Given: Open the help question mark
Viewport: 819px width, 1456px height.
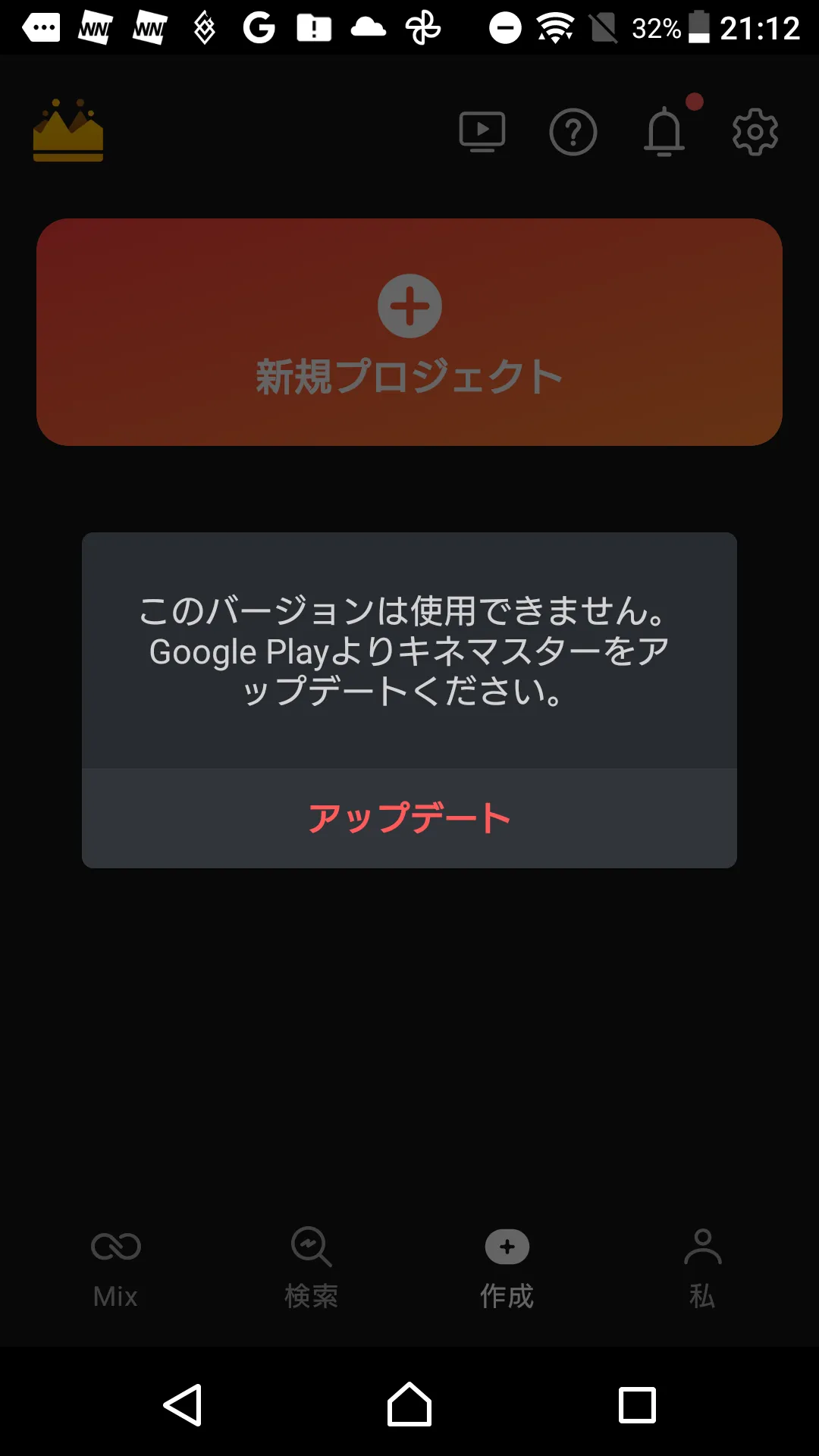Looking at the screenshot, I should click(573, 132).
